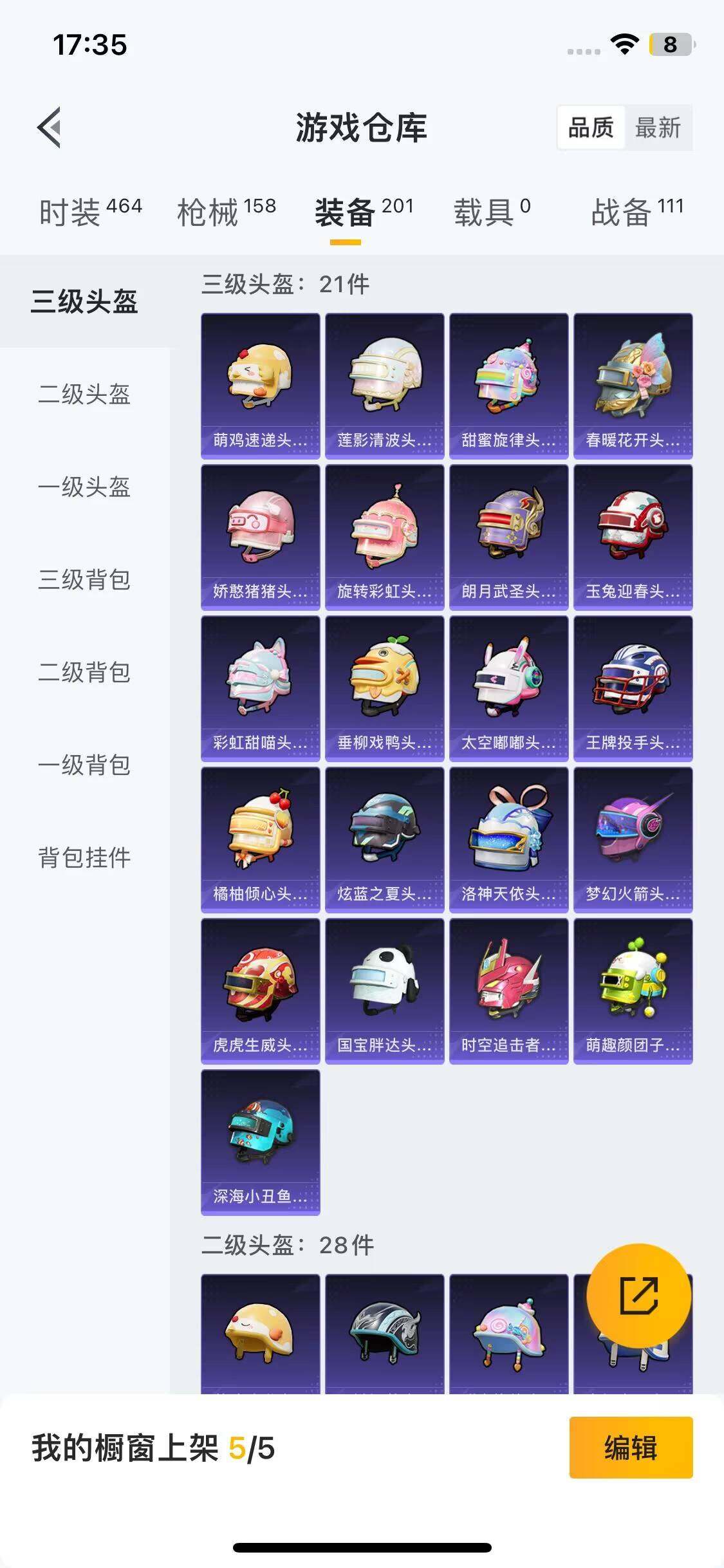Open the 萌鸡速递 helmet tile
Screen dimensions: 724x1568
coord(261,386)
